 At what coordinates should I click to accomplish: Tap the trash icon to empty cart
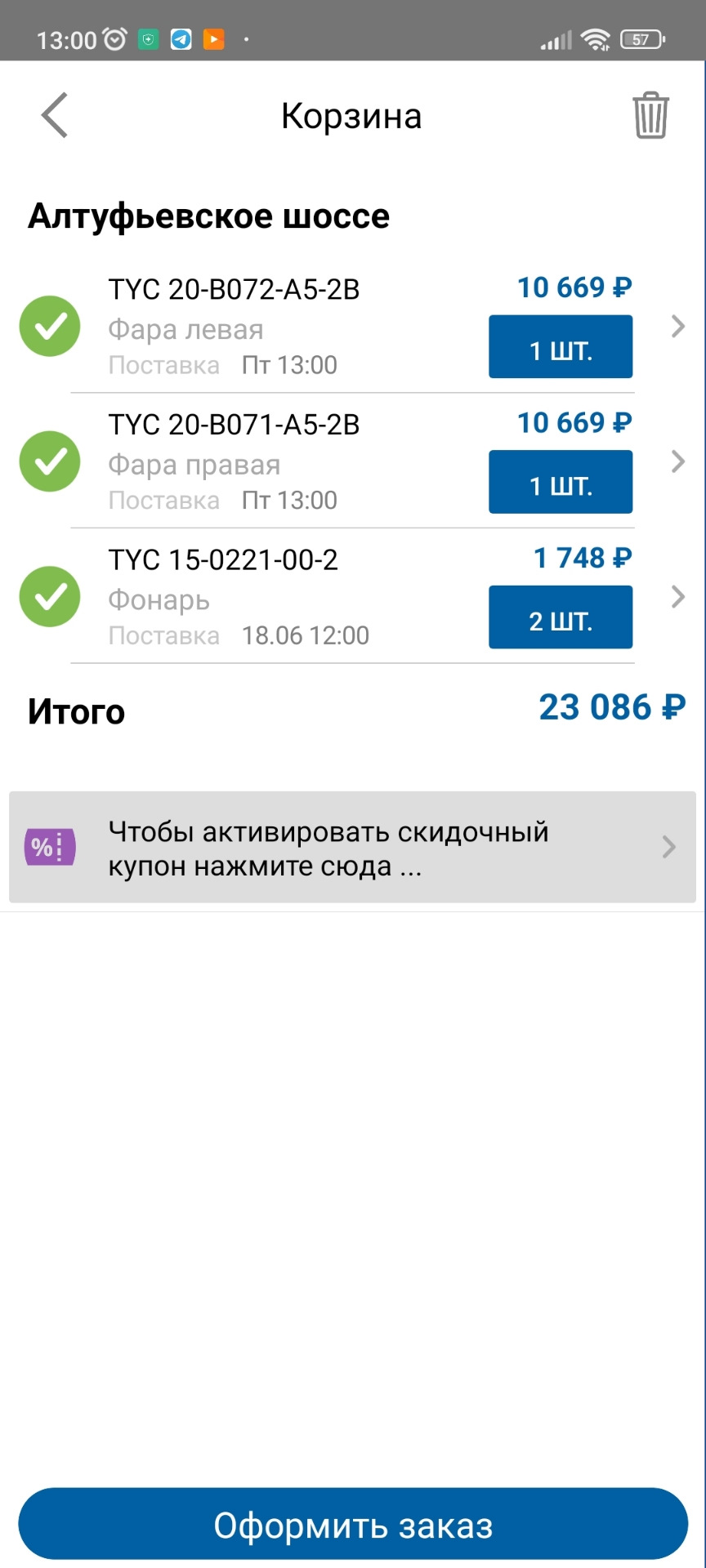[x=650, y=114]
